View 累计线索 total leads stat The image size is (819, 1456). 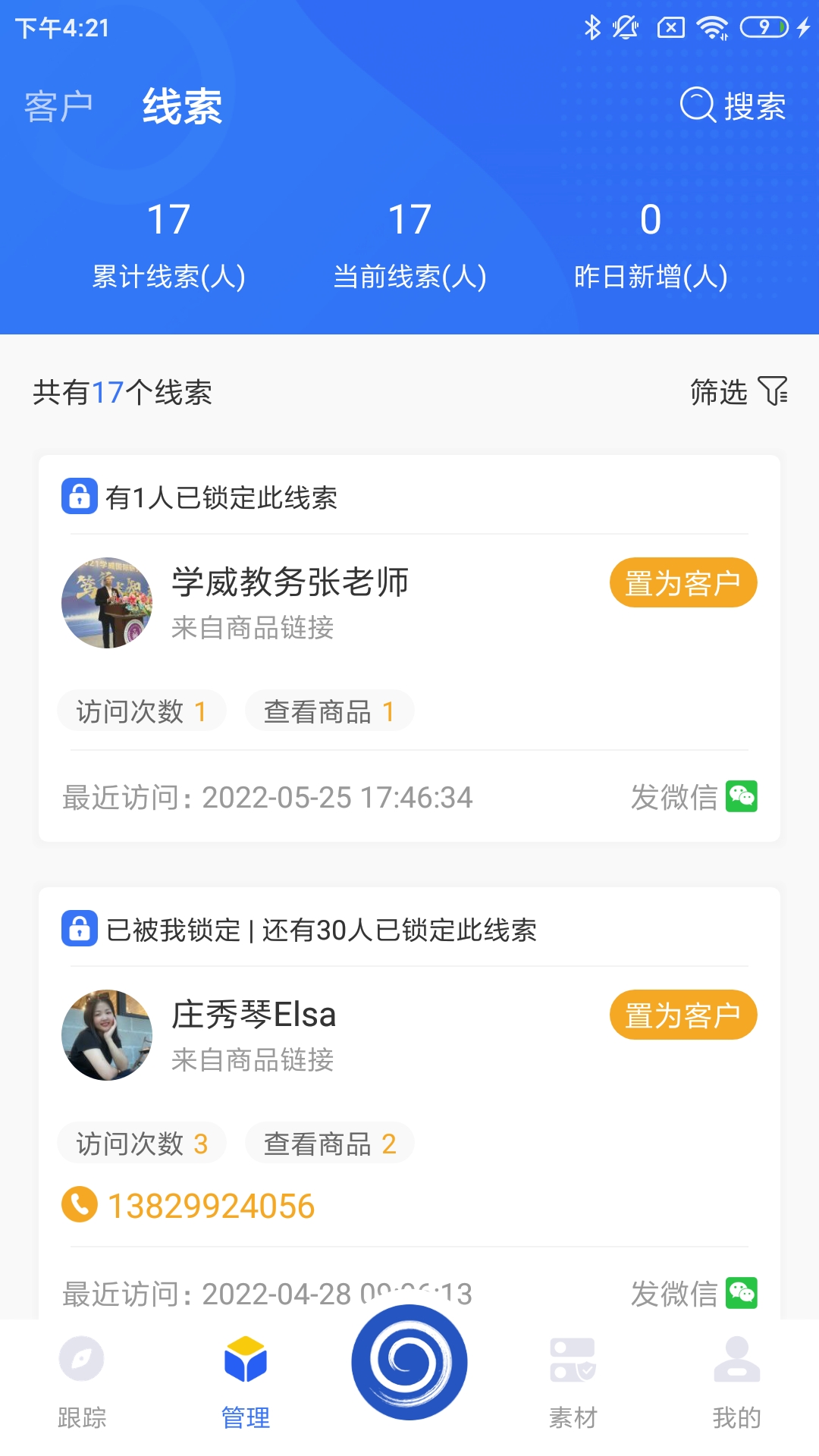(168, 244)
